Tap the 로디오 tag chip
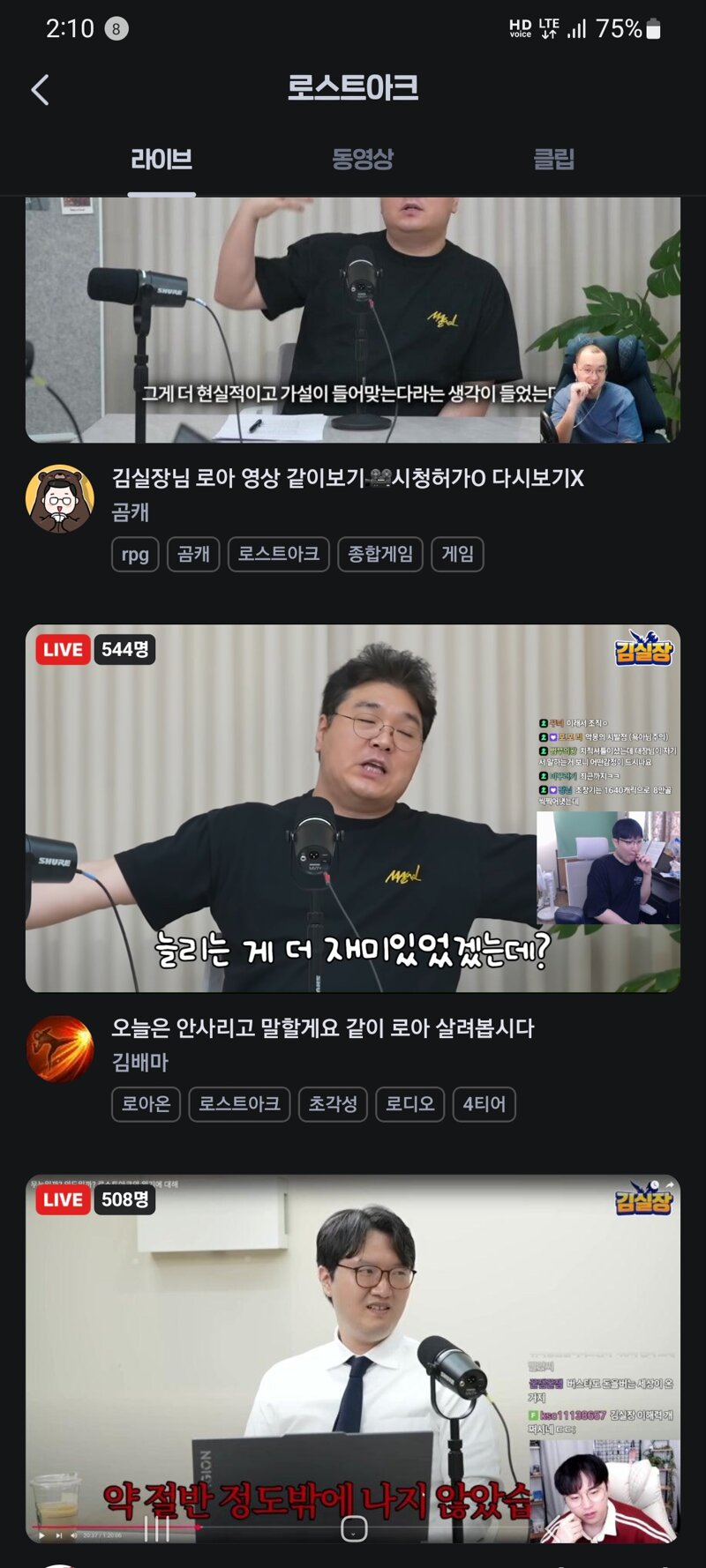Image resolution: width=706 pixels, height=1568 pixels. 410,1104
